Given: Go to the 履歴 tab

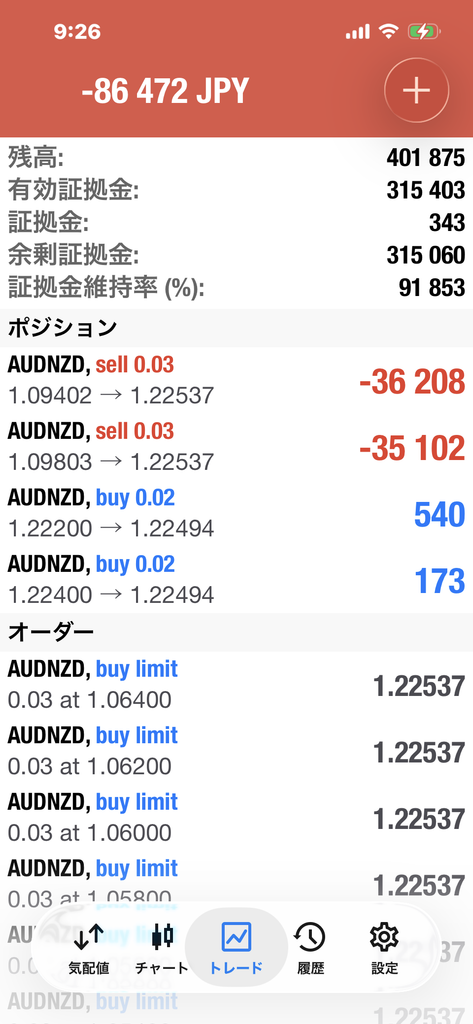Looking at the screenshot, I should point(310,949).
